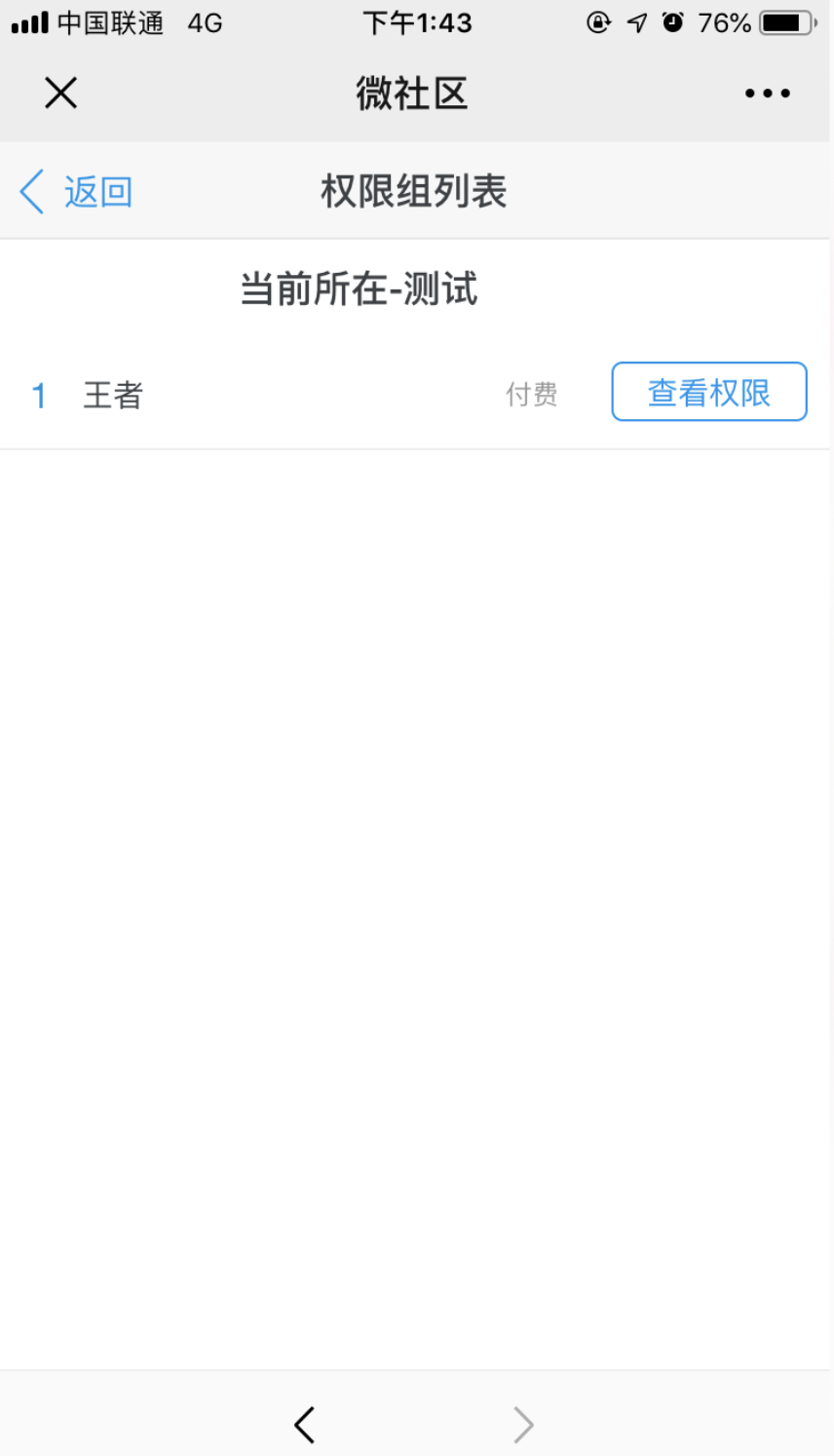Viewport: 834px width, 1456px height.
Task: Go back using the bottom browser arrow
Action: 304,1425
